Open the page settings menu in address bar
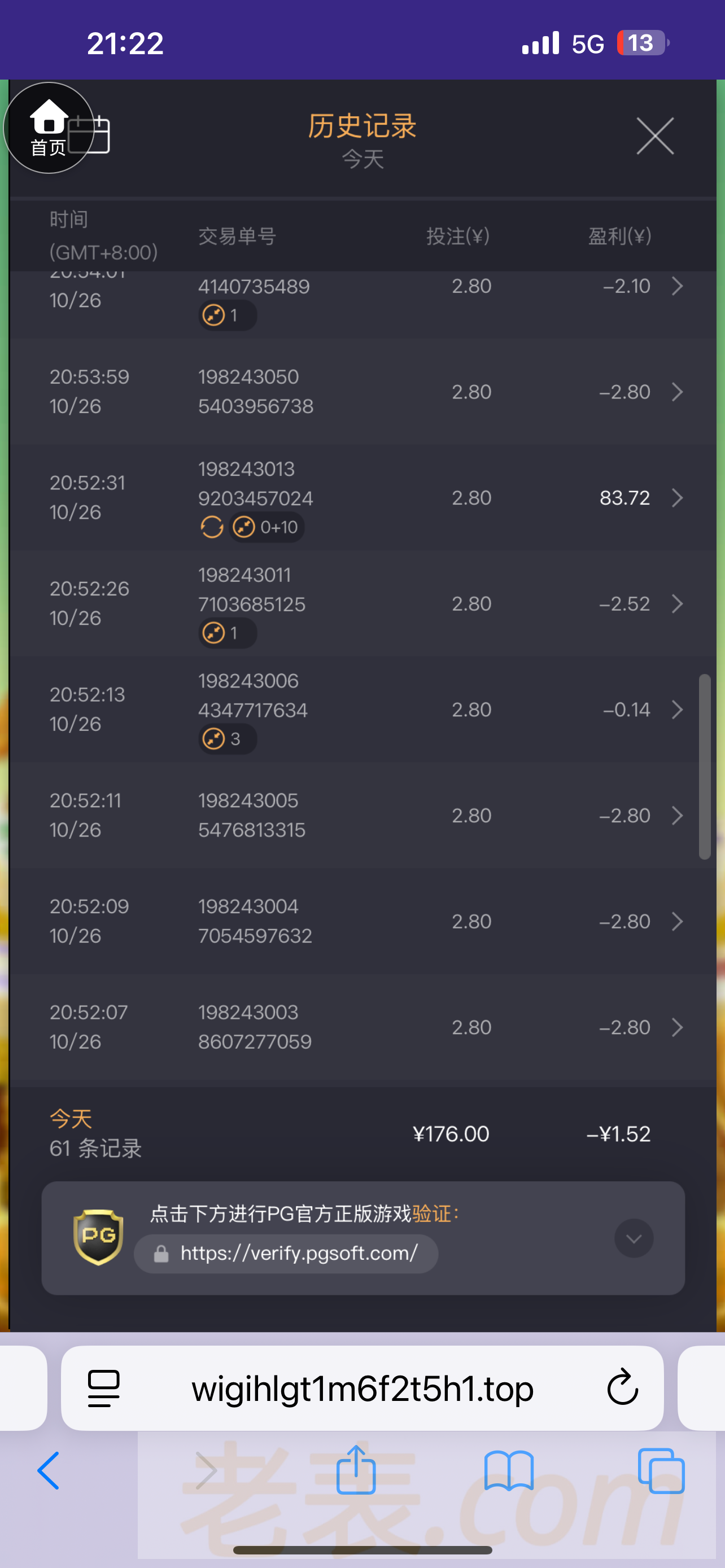Screen dimensions: 725x1568 pos(103,1388)
